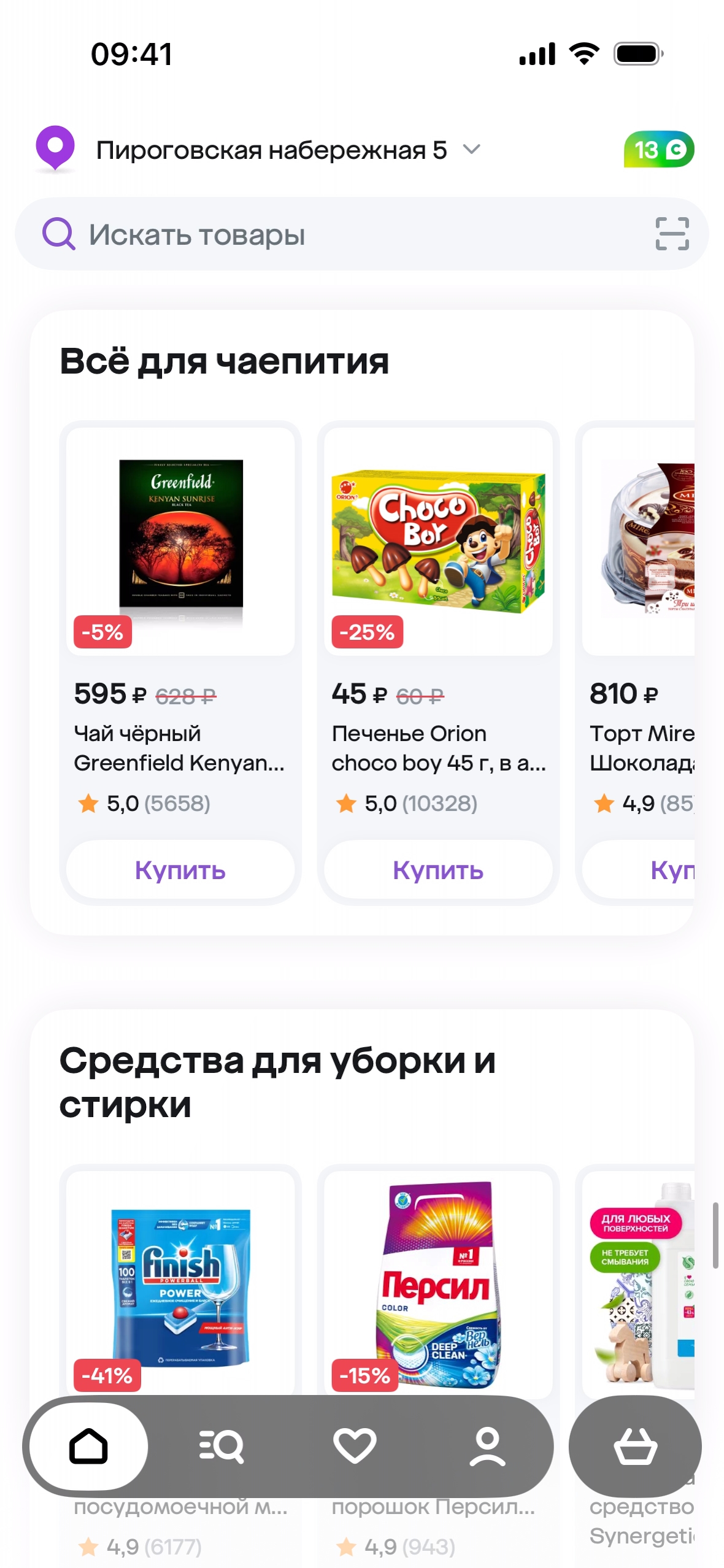Open the shopping basket
The image size is (724, 1568).
[635, 1447]
